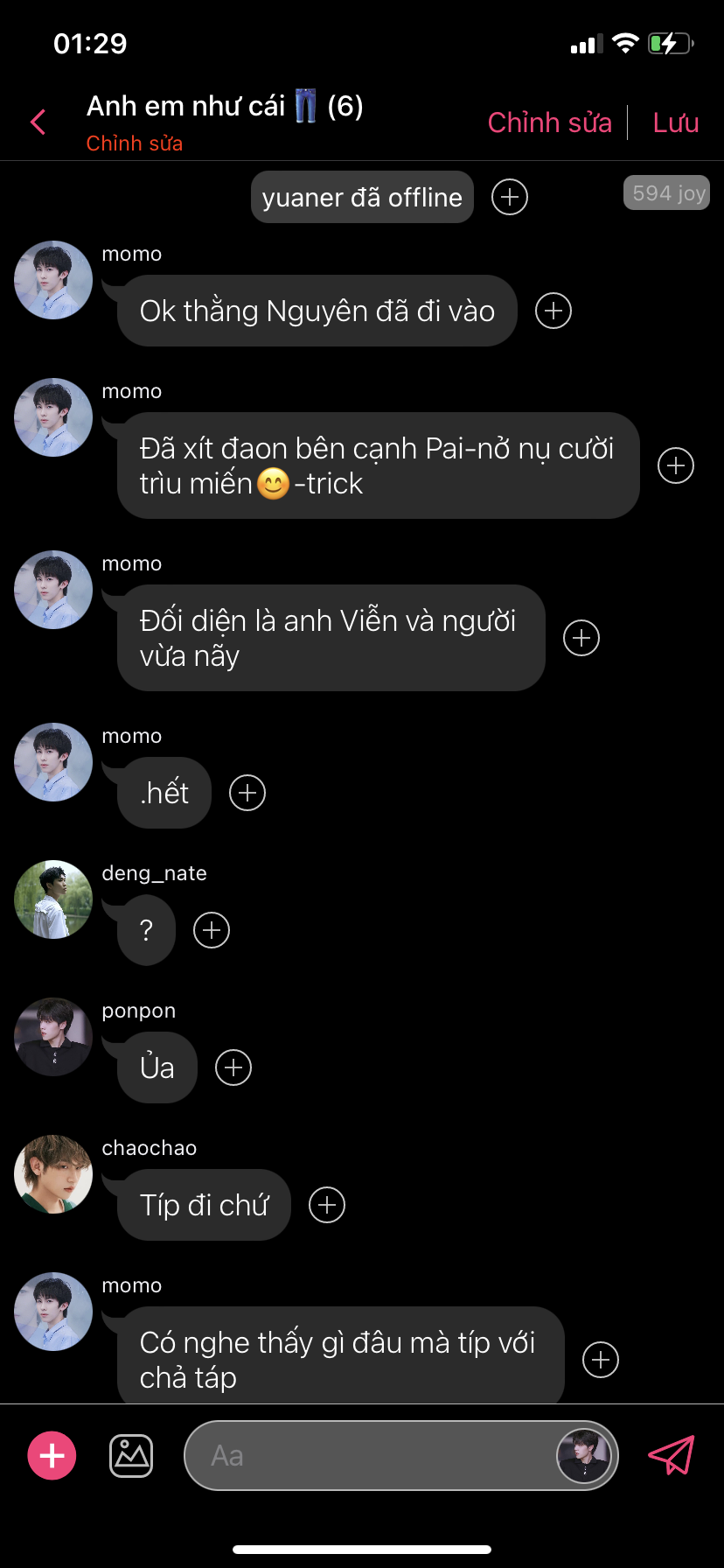Viewport: 724px width, 1568px height.
Task: Open Chỉnh sửa in the top bar
Action: 549,122
